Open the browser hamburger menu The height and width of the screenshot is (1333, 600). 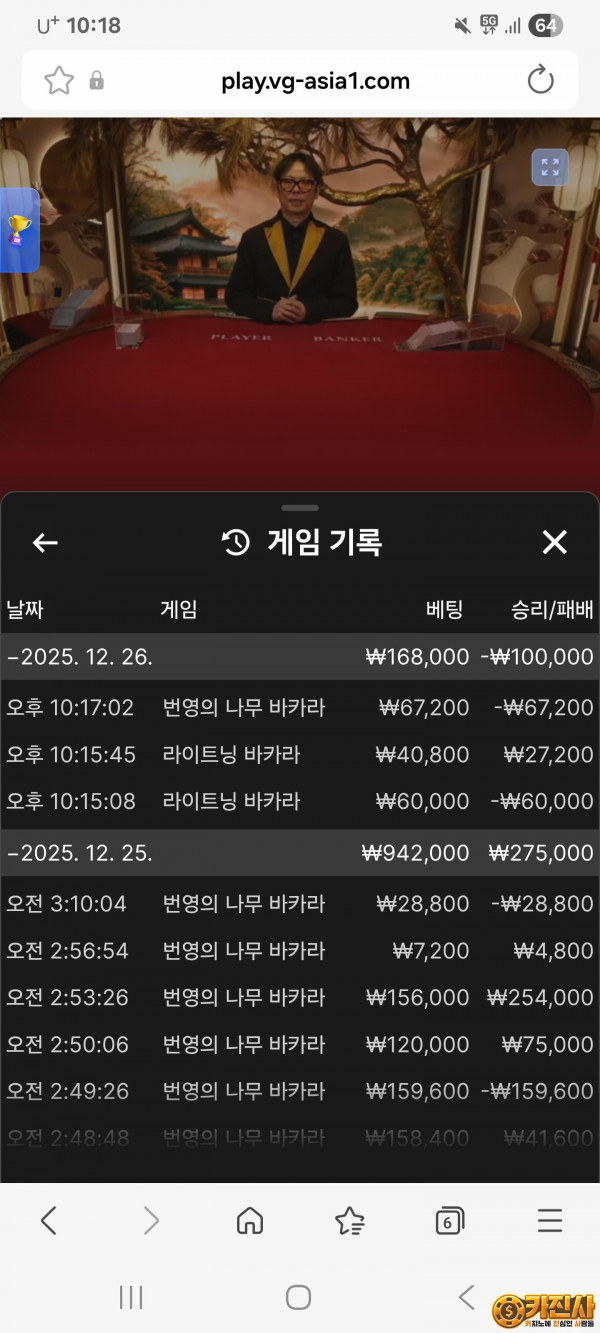pos(550,1220)
